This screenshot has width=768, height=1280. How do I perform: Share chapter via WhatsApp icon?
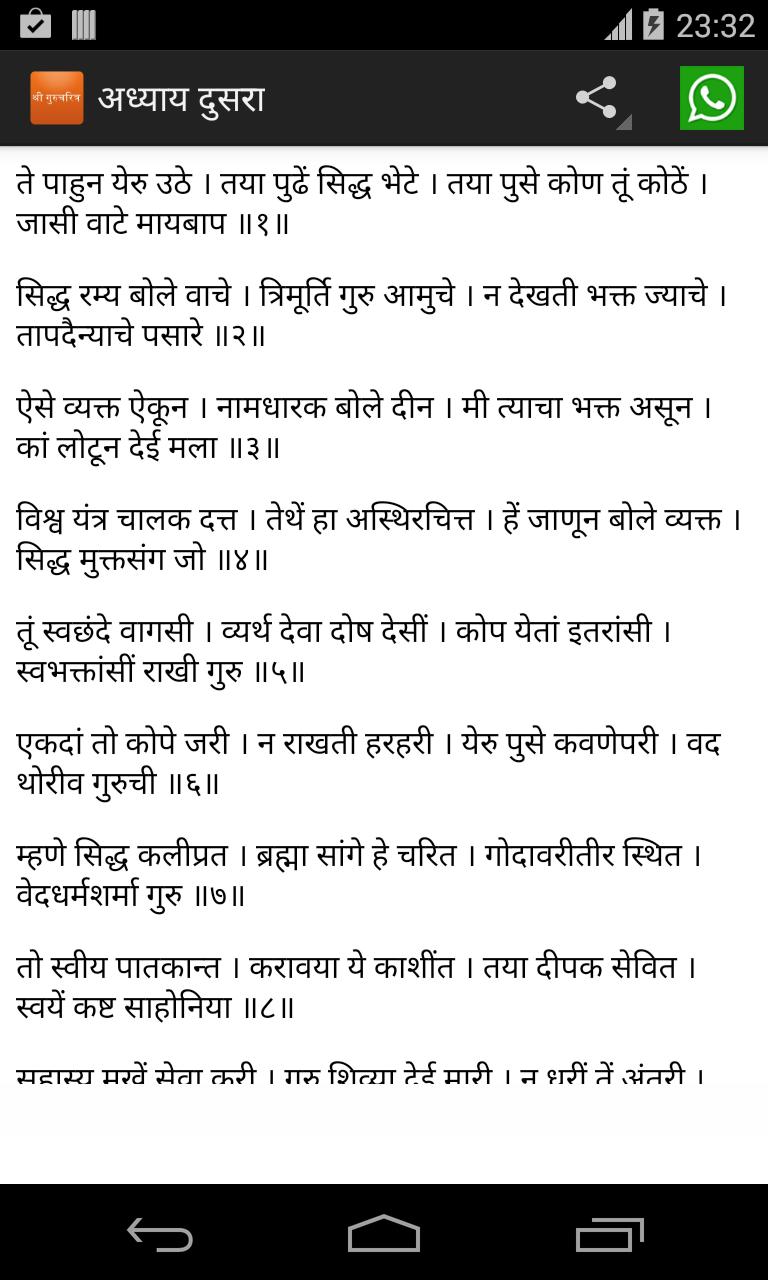[x=711, y=98]
